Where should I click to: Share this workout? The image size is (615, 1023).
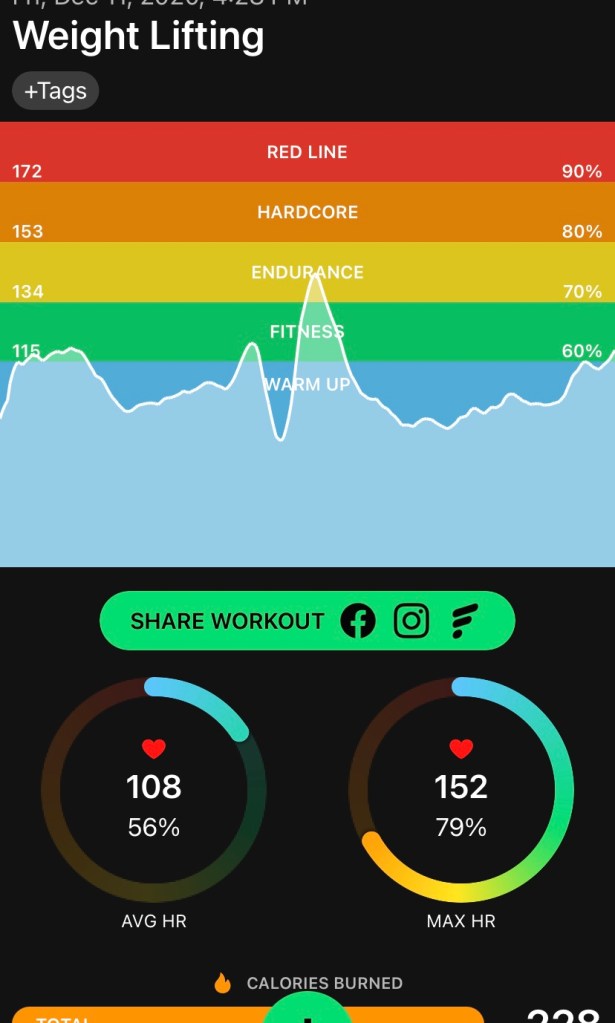228,621
